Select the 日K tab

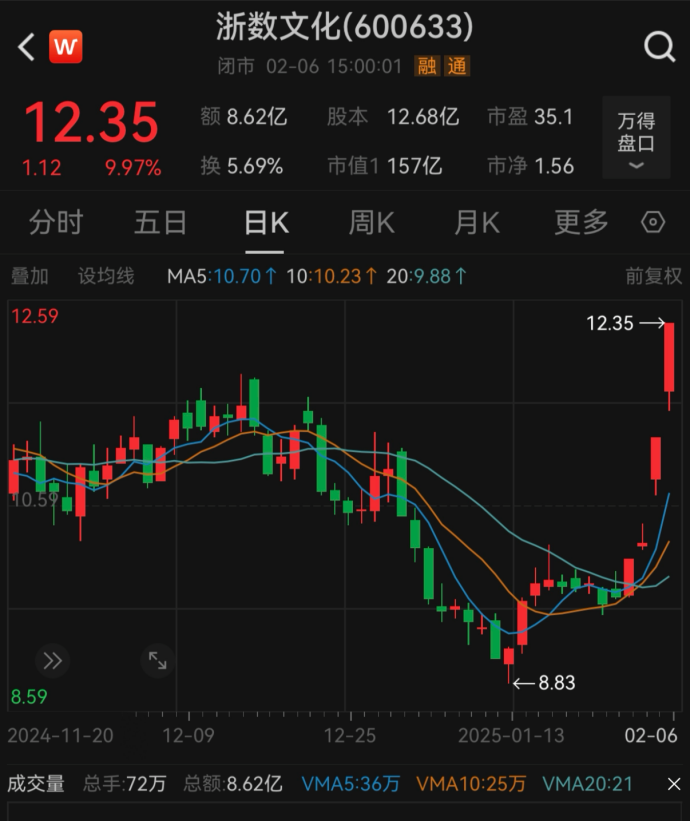[x=266, y=222]
